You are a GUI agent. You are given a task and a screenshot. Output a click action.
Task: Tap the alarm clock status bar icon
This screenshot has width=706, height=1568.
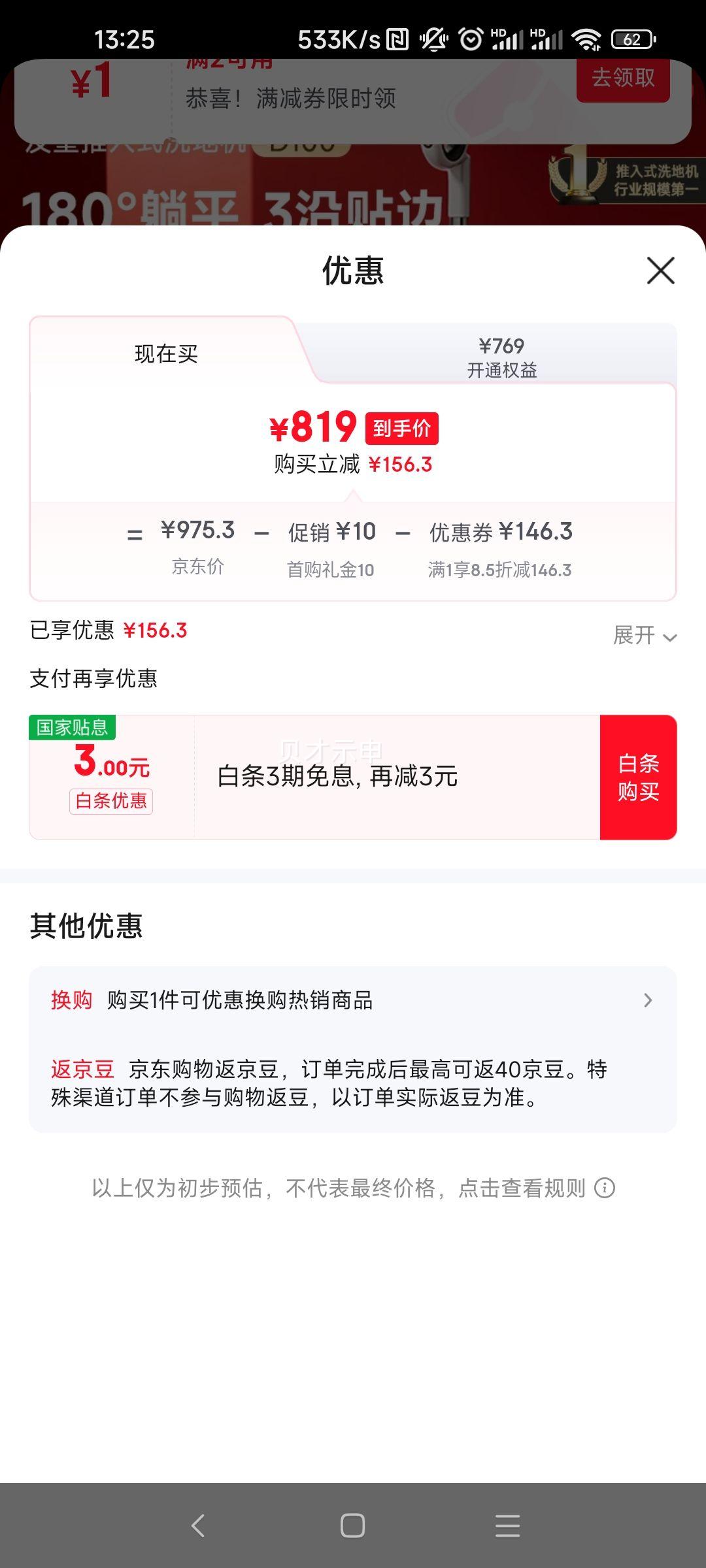pyautogui.click(x=469, y=41)
